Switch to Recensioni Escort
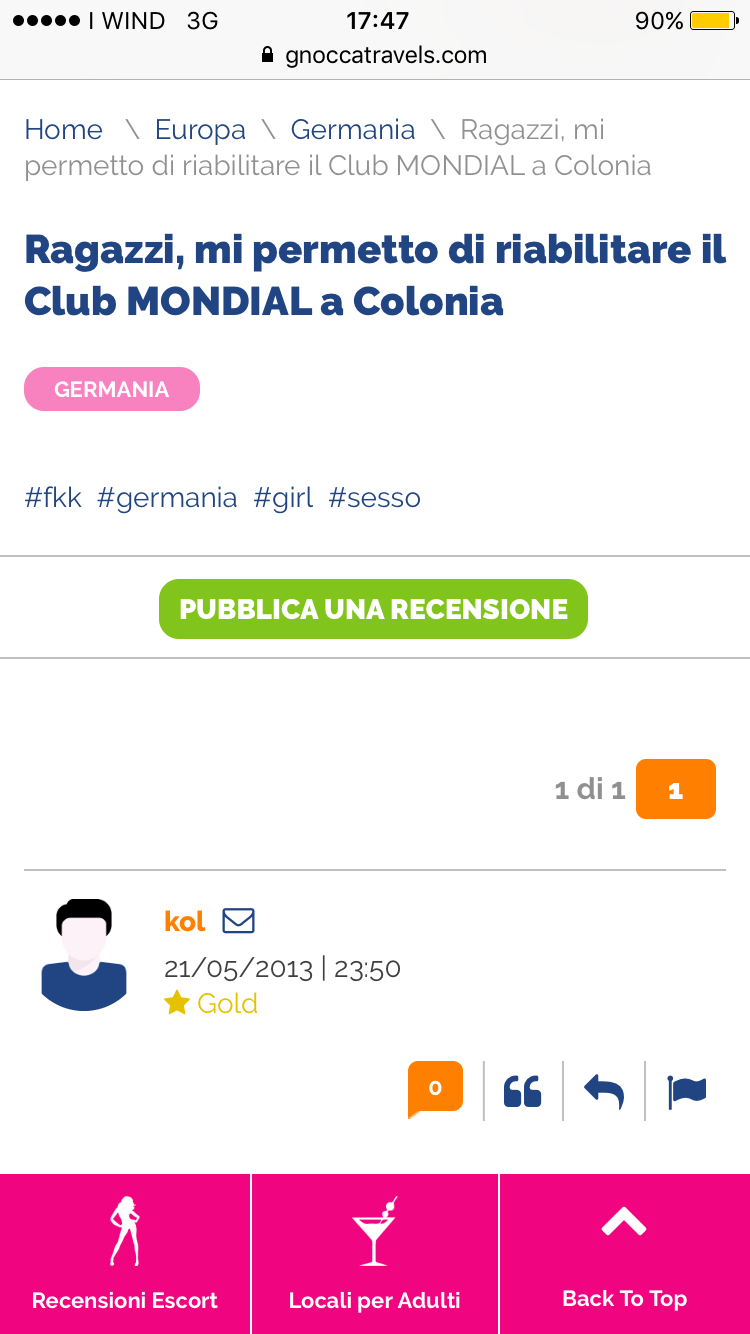 (x=125, y=1254)
